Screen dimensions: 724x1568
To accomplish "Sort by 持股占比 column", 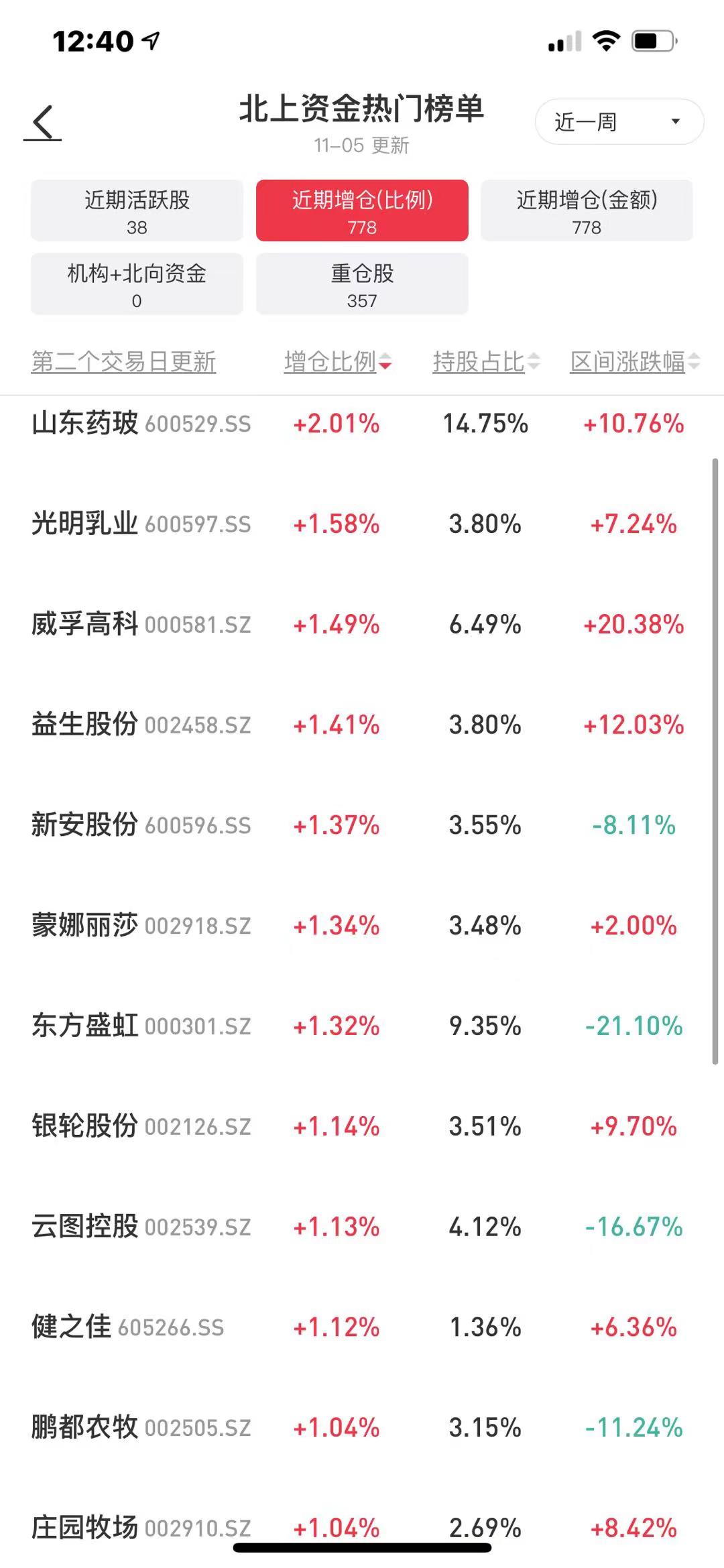I will point(486,362).
